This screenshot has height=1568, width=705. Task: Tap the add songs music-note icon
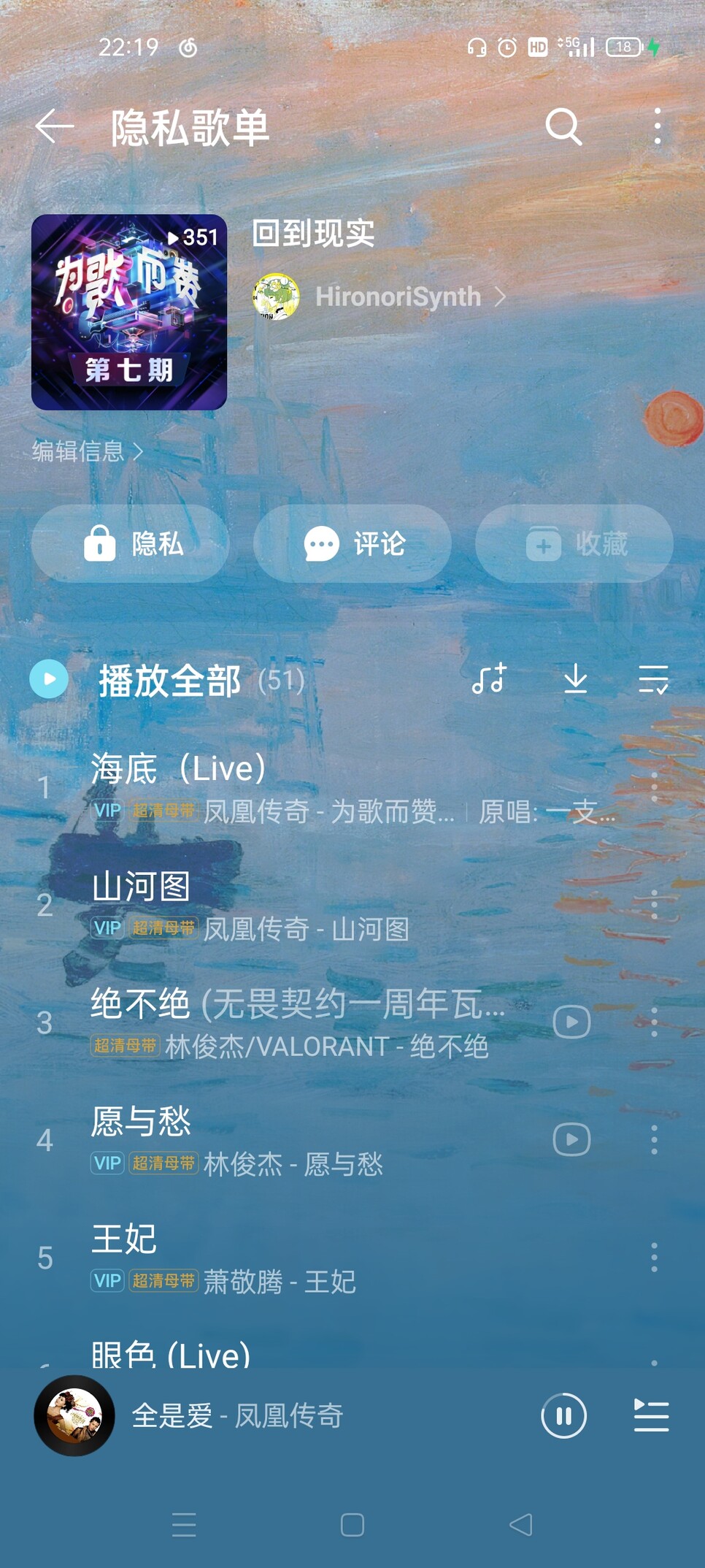click(488, 679)
